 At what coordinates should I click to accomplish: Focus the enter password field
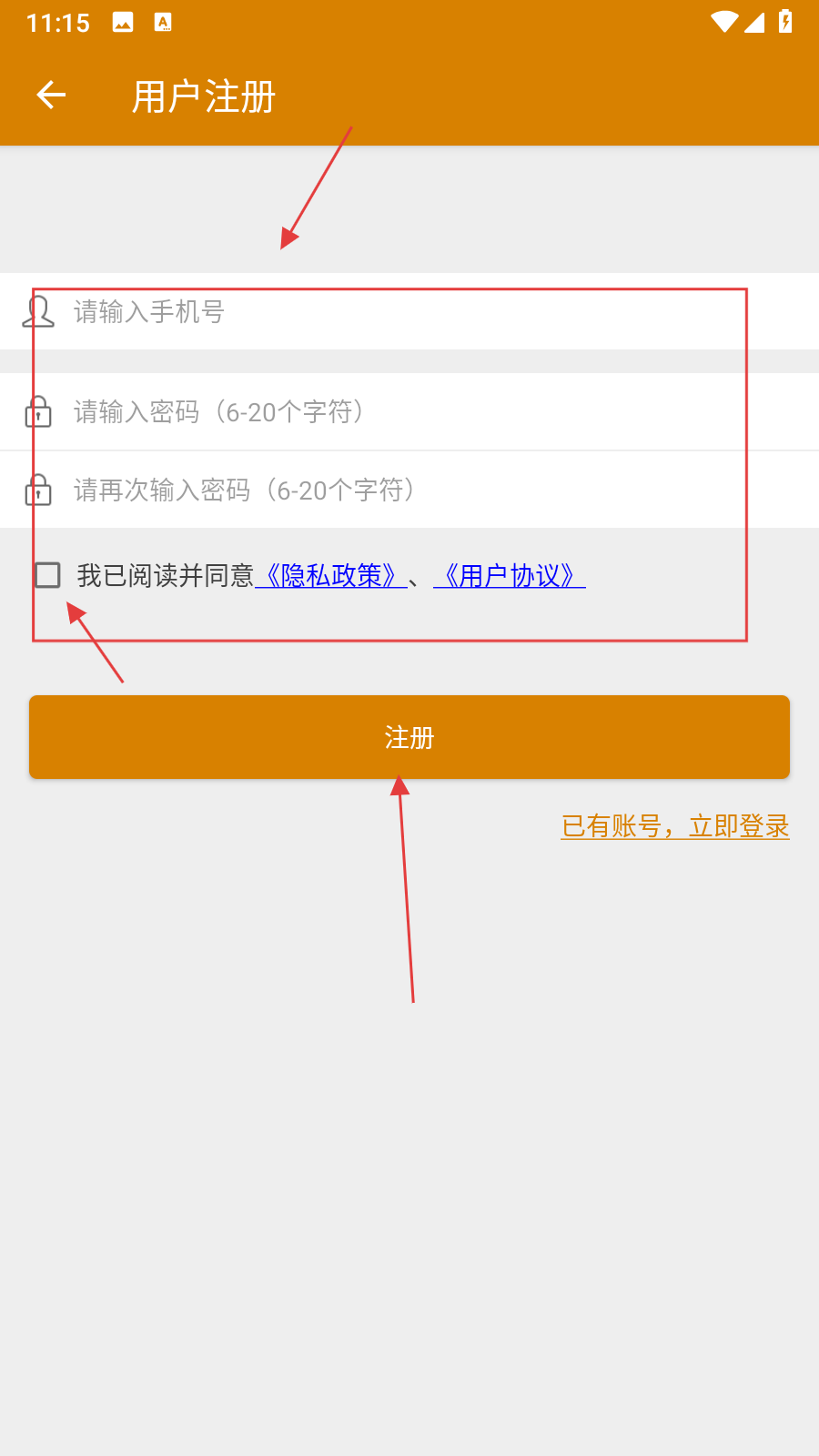click(x=409, y=411)
